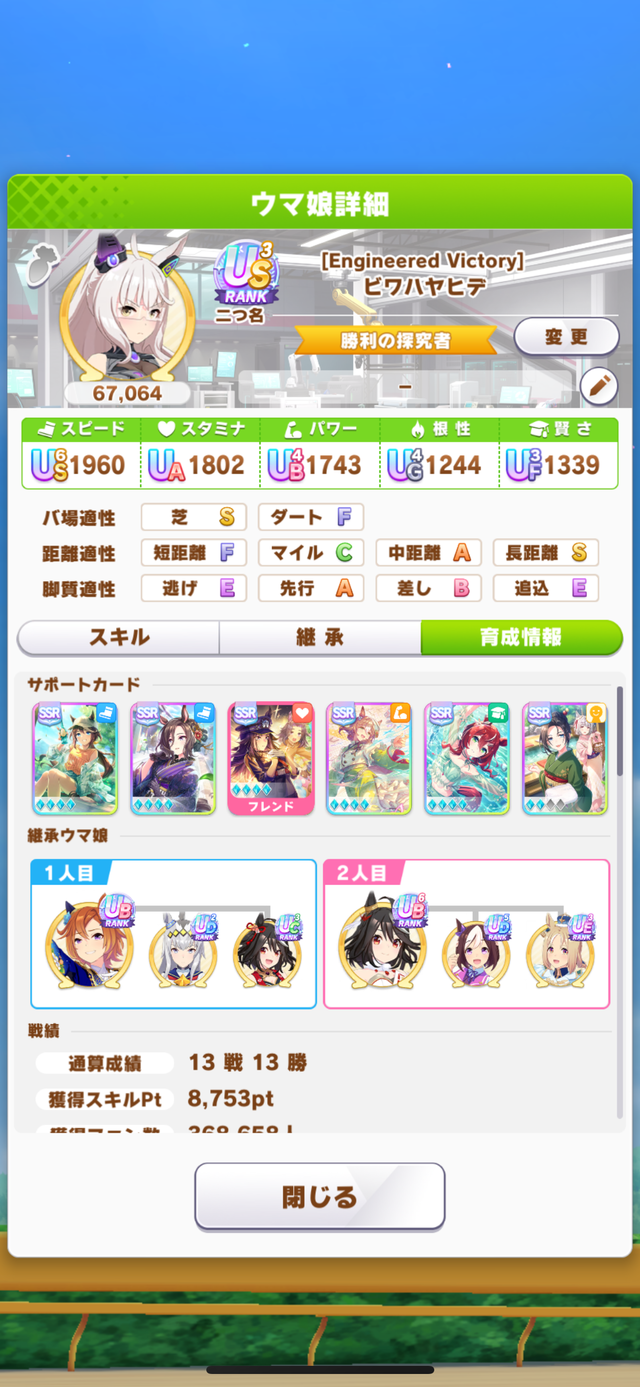
Task: Open the フレンド support card
Action: pyautogui.click(x=271, y=757)
